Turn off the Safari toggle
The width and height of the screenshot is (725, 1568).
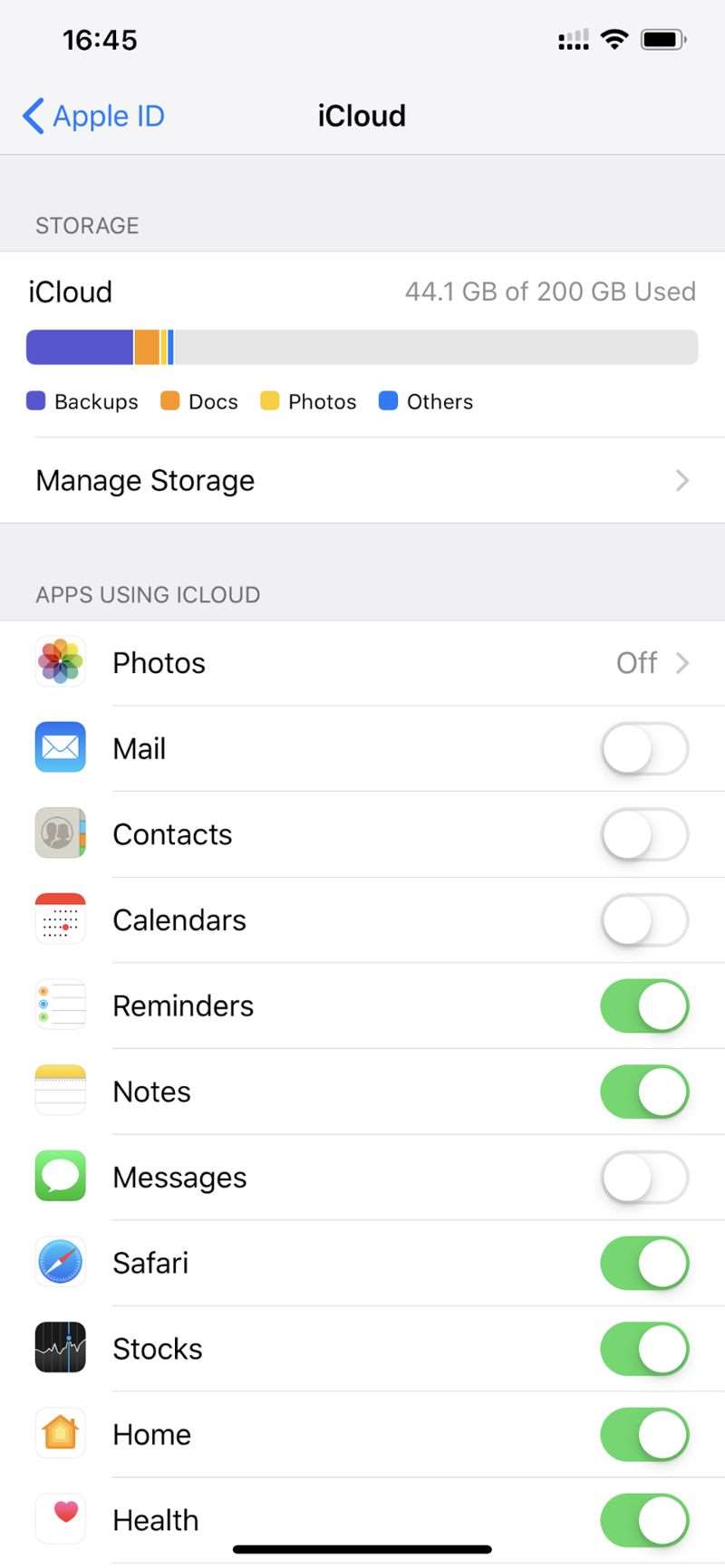(643, 1263)
